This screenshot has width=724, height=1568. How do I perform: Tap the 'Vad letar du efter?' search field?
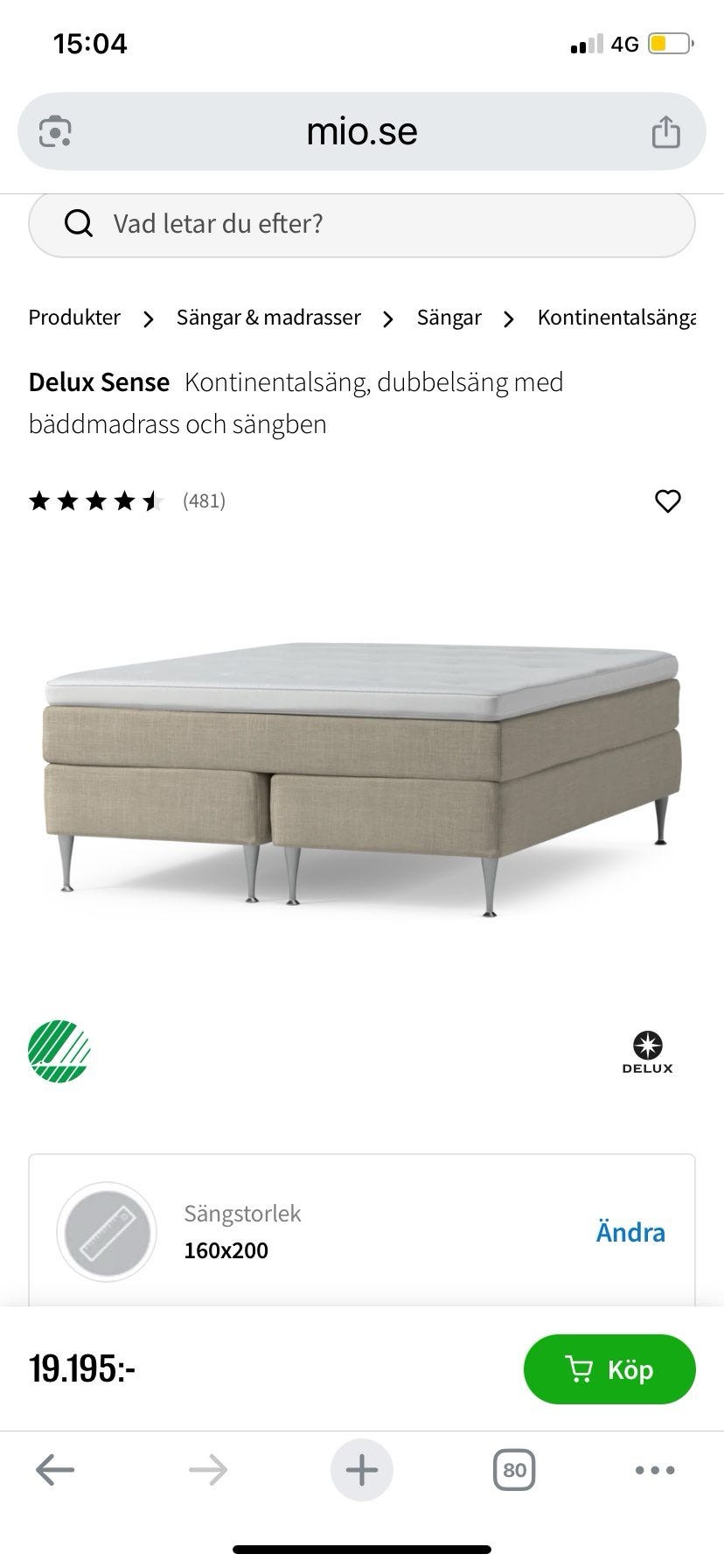click(x=361, y=224)
